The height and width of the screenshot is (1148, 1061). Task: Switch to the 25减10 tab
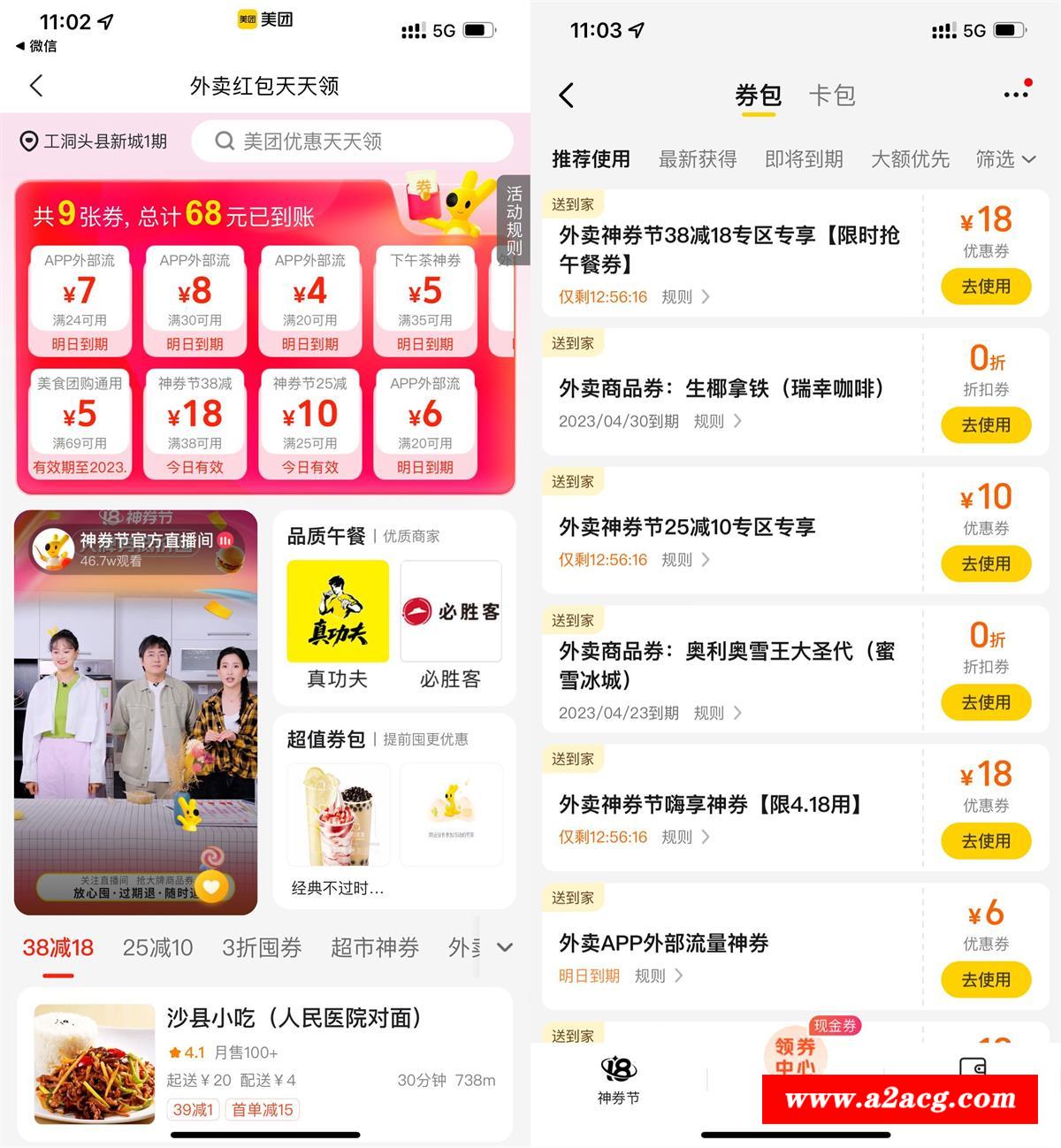157,947
